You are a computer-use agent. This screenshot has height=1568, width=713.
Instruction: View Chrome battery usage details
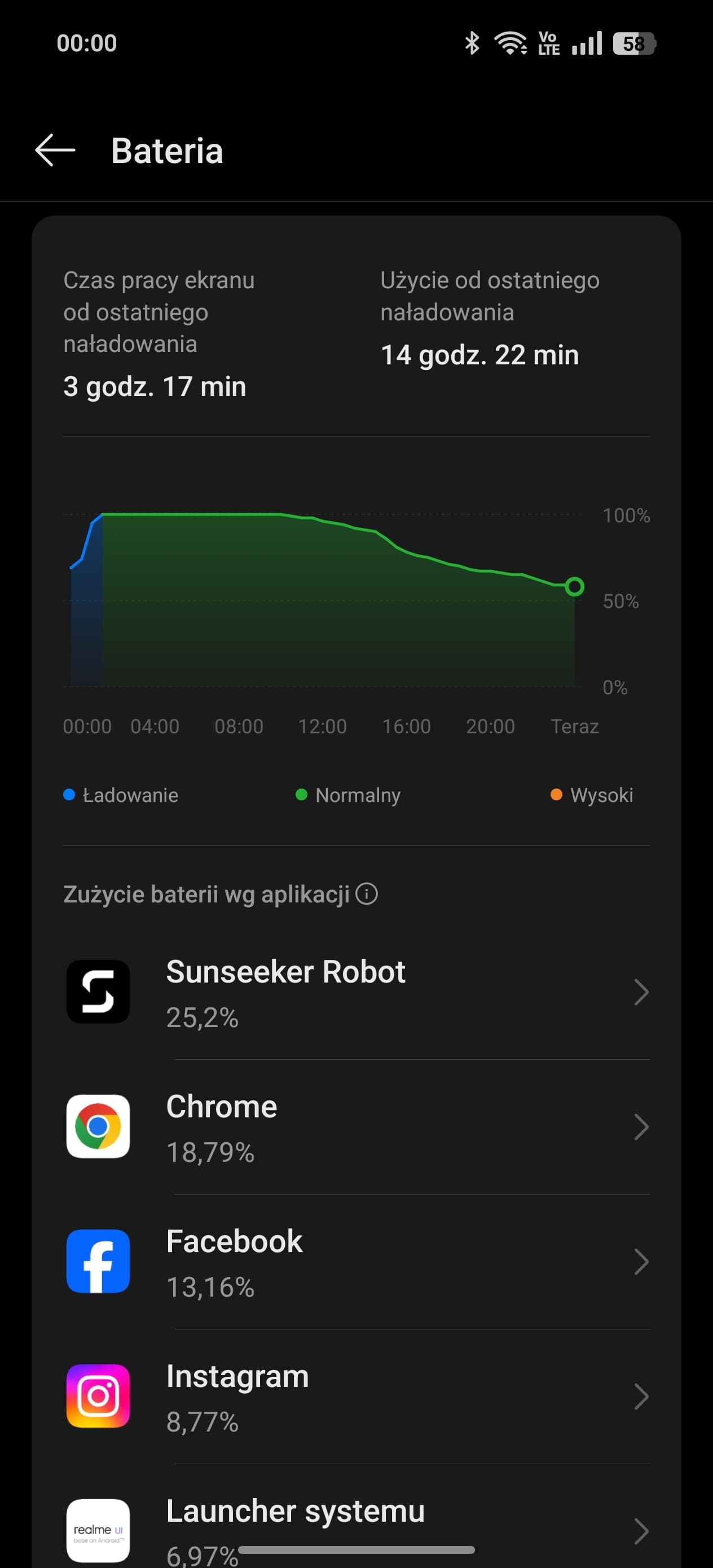[356, 1127]
